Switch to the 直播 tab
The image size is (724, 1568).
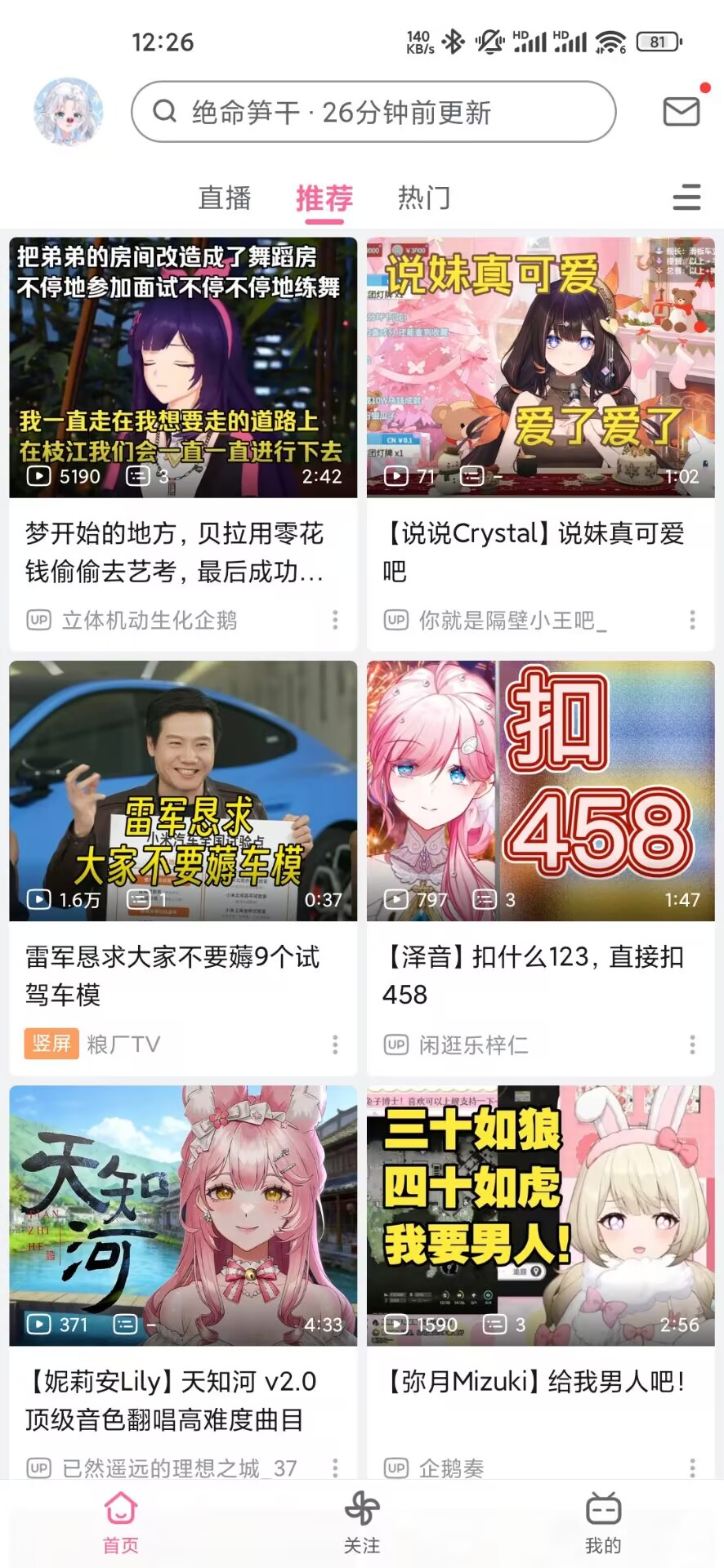point(225,198)
